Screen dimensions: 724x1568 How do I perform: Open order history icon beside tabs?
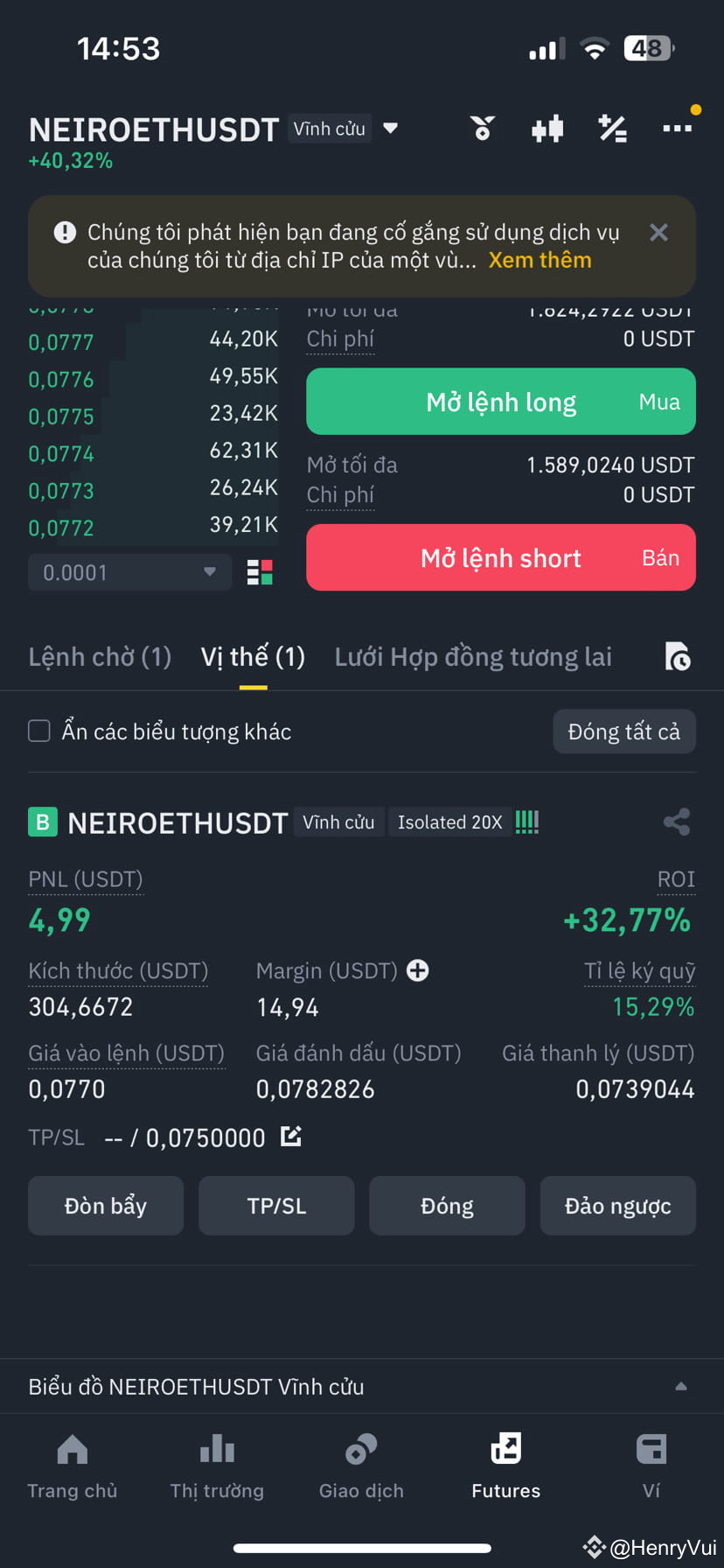point(676,656)
